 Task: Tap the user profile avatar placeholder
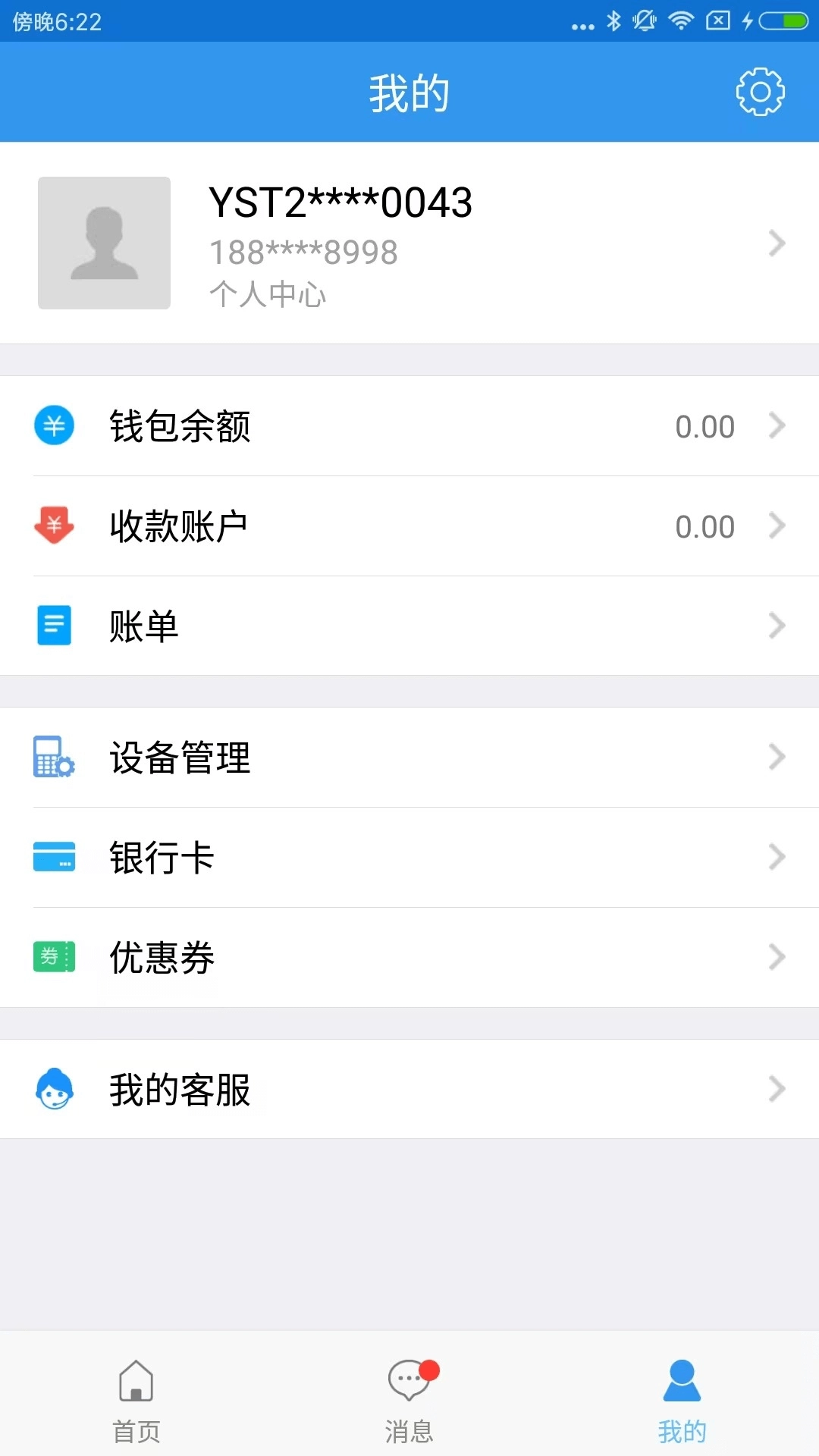[104, 243]
